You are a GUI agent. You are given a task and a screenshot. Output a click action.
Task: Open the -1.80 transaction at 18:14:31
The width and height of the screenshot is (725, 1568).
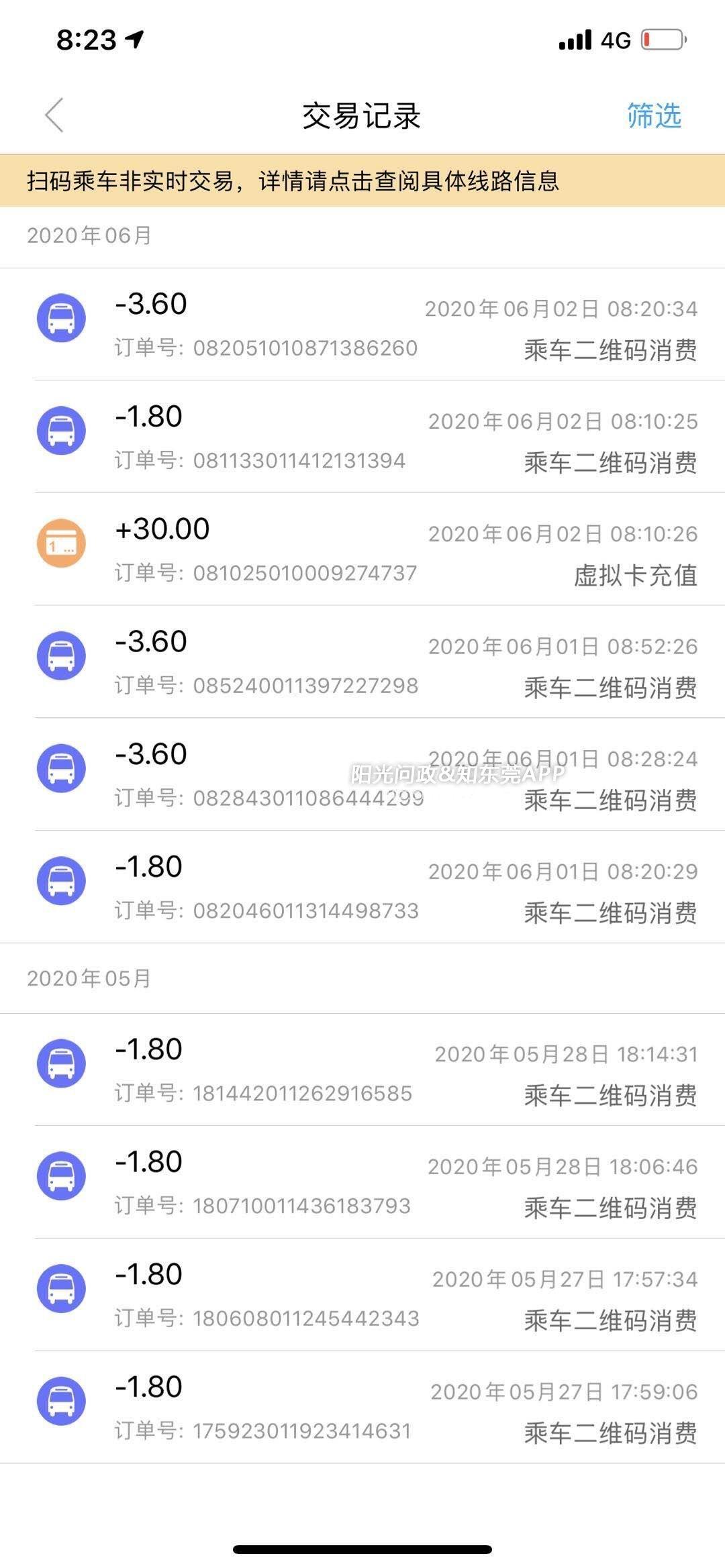click(x=362, y=1070)
